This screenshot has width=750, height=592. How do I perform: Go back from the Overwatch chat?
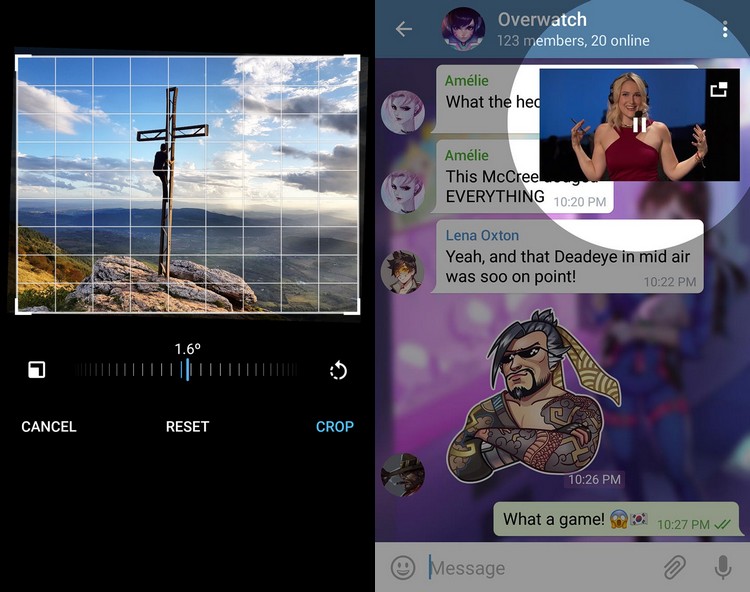tap(404, 29)
